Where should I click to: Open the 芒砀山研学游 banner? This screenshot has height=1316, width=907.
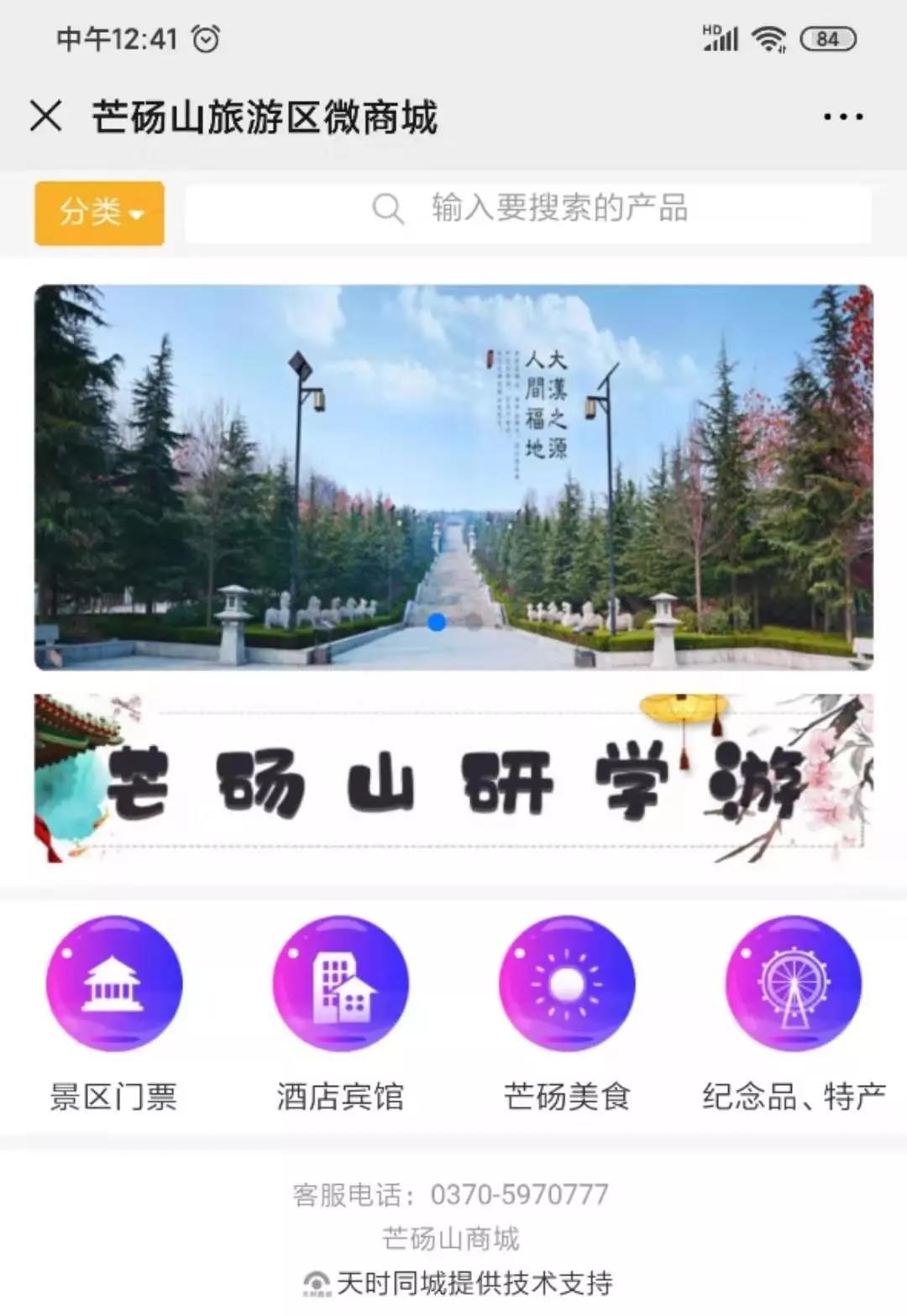tap(453, 778)
